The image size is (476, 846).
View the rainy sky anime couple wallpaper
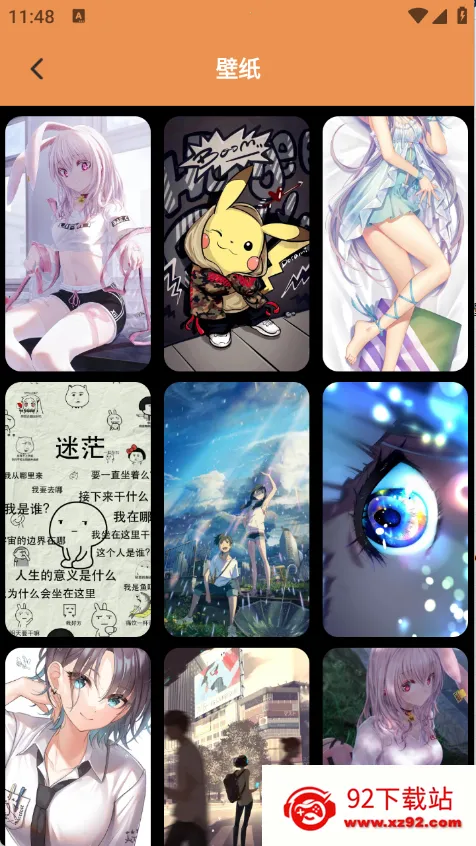point(236,509)
